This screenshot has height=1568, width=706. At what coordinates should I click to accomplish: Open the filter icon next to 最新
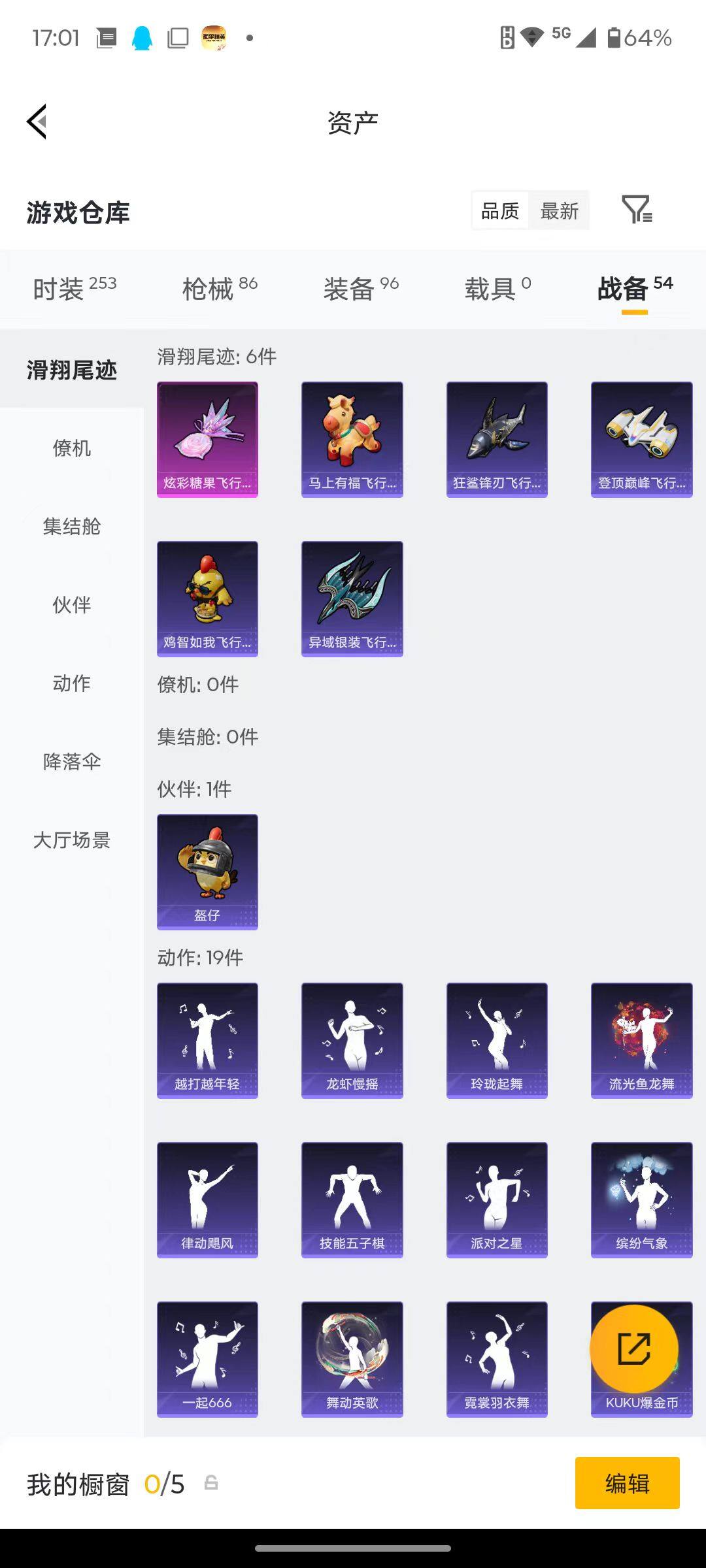click(637, 209)
